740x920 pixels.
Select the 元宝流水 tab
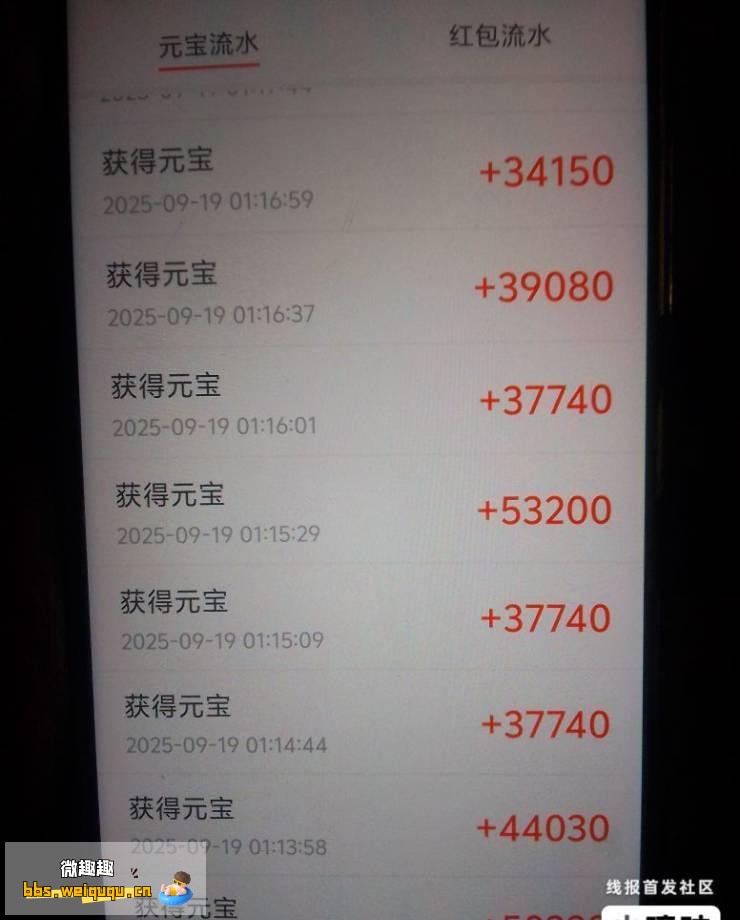[x=209, y=45]
